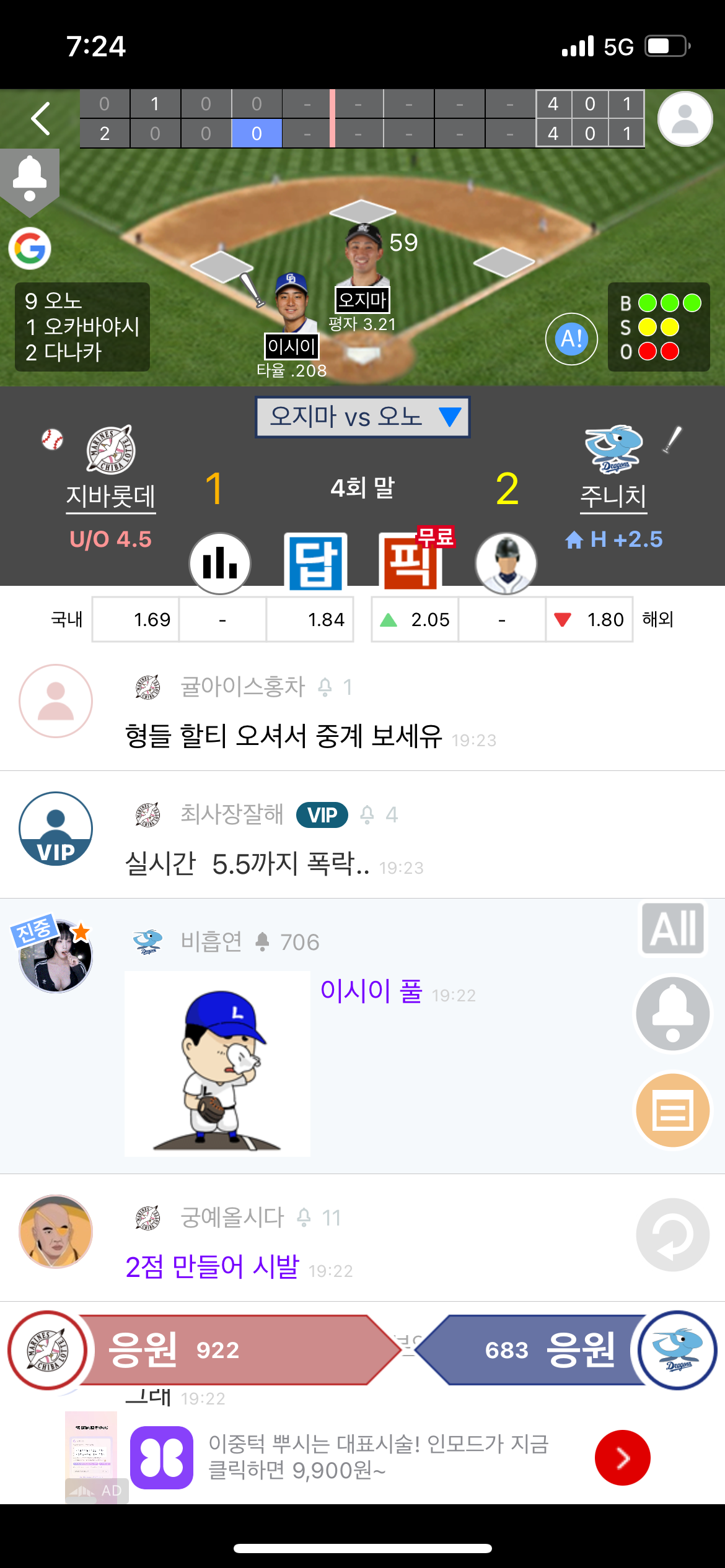Screen dimensions: 725x1568
Task: Tap the gray bell chat button
Action: (673, 1014)
